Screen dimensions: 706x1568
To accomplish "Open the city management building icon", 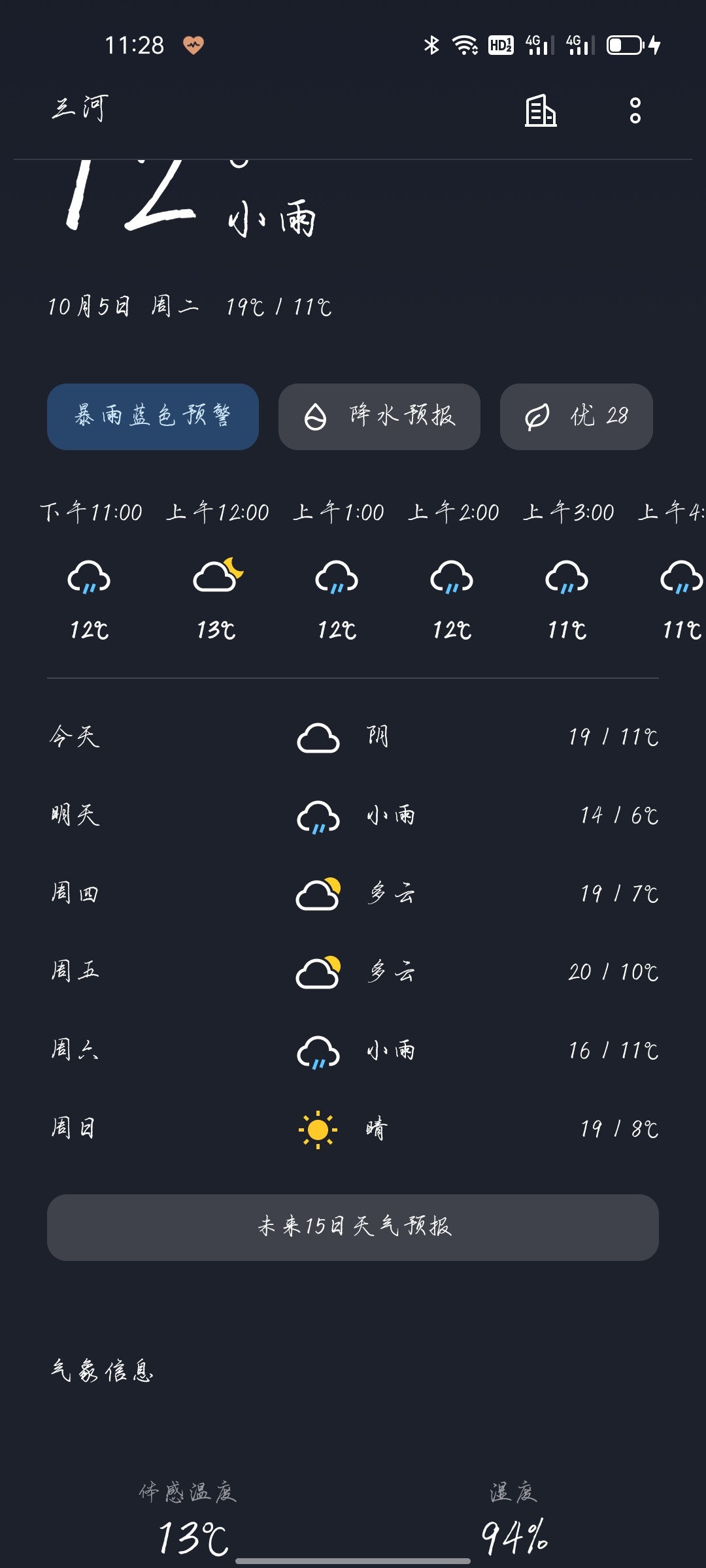I will click(541, 110).
